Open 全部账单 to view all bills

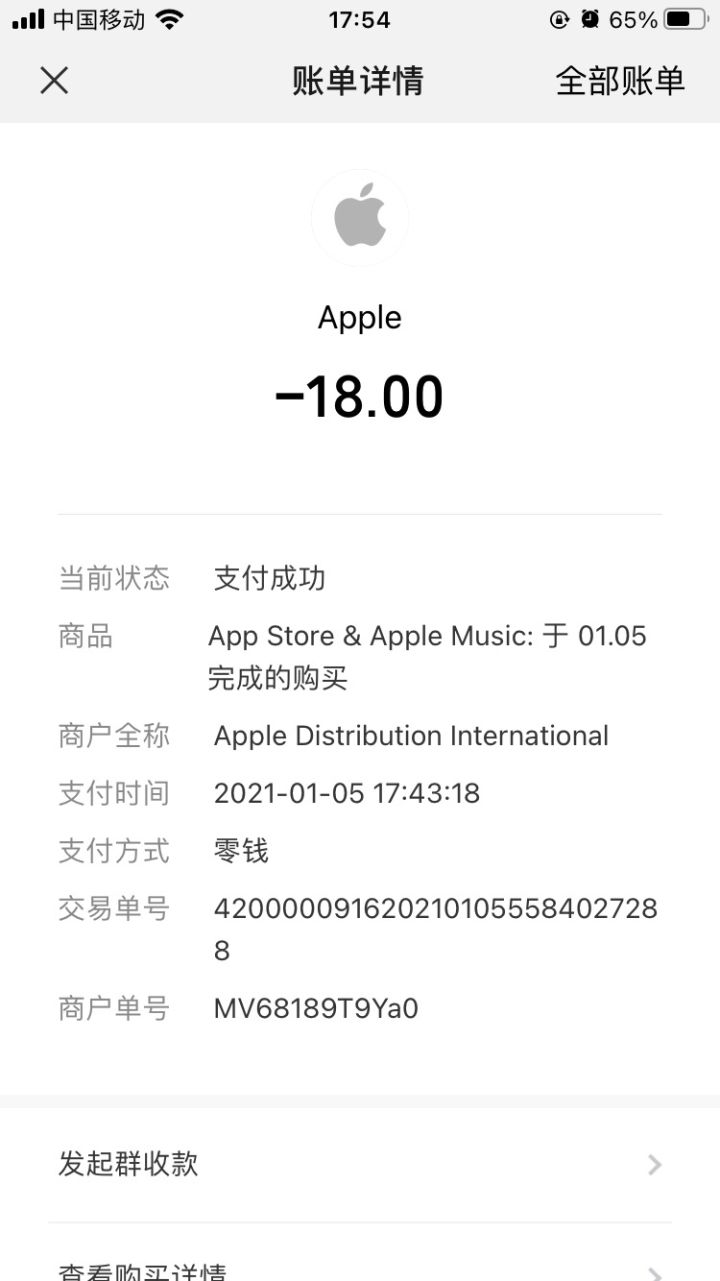point(620,81)
